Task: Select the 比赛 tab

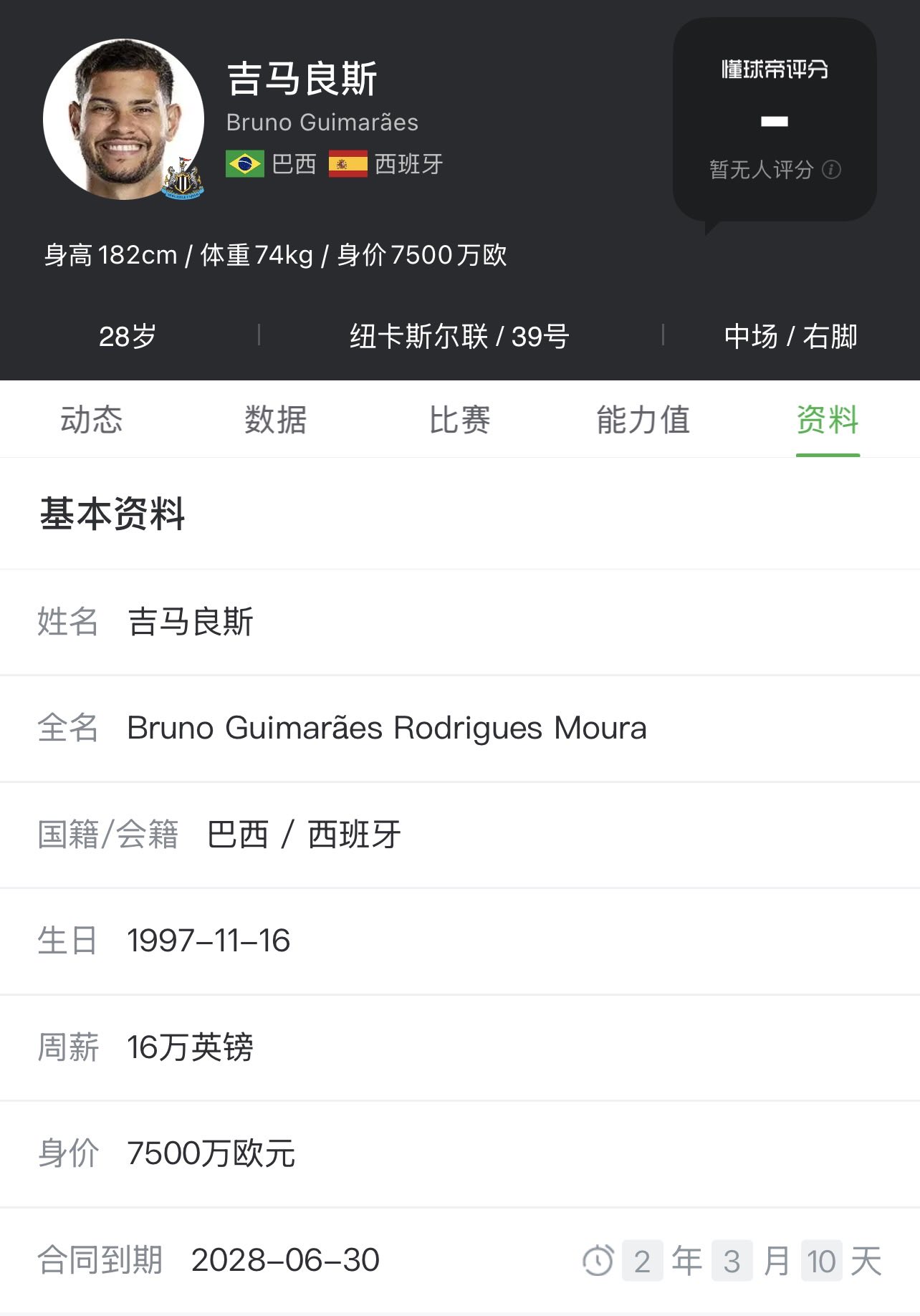Action: pos(459,420)
